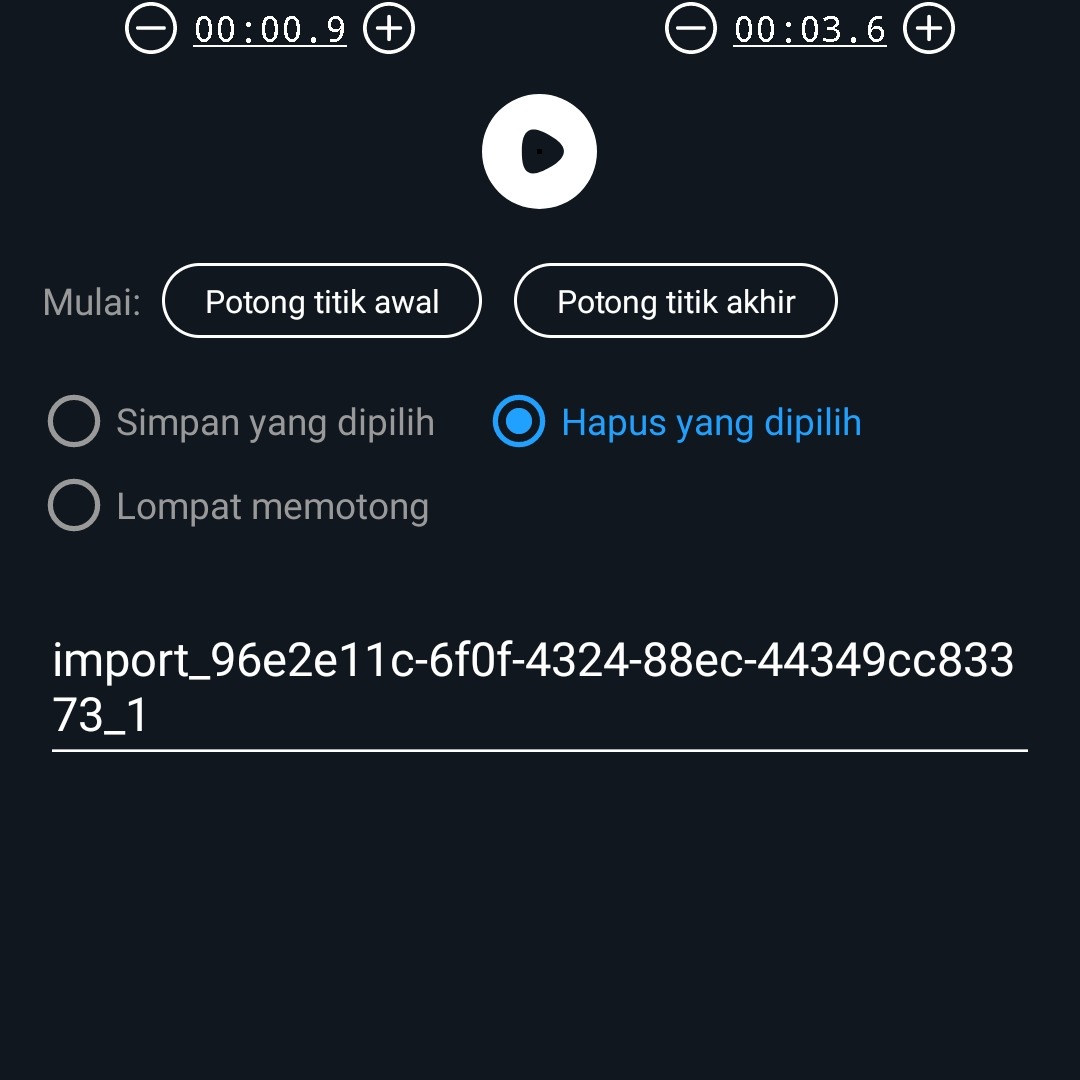This screenshot has width=1080, height=1080.
Task: Decrease the start time 00:00.9
Action: click(x=150, y=29)
